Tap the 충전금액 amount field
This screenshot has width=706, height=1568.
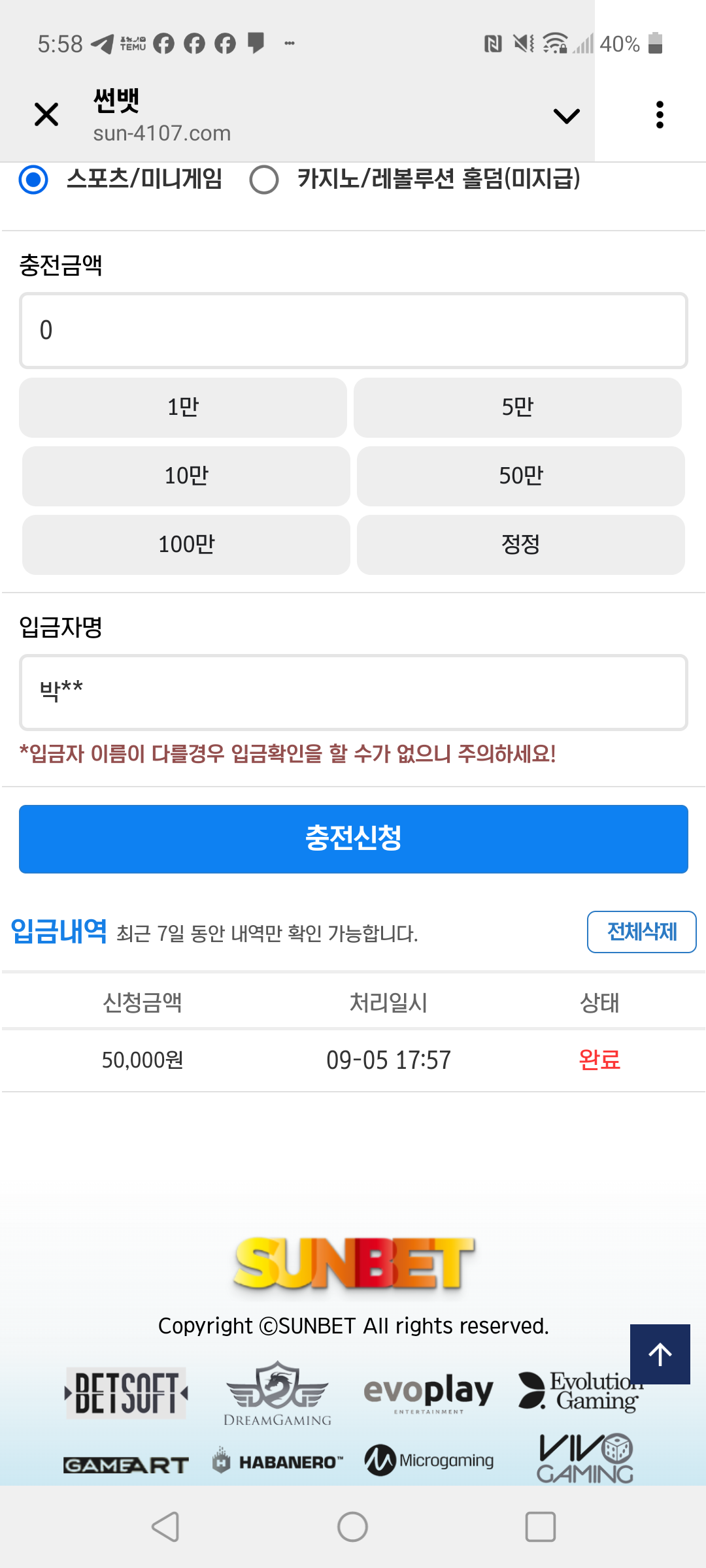coord(354,331)
